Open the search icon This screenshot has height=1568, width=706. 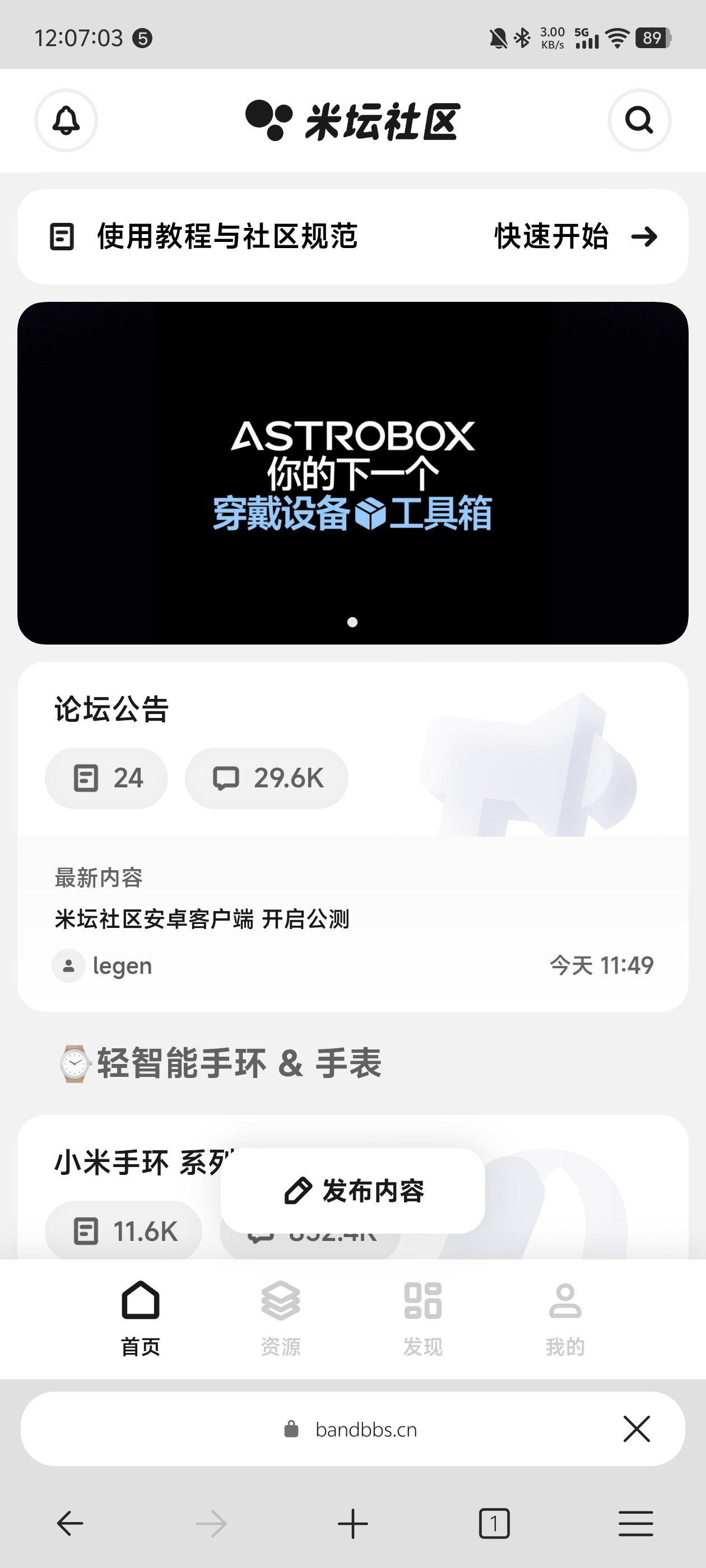tap(639, 120)
